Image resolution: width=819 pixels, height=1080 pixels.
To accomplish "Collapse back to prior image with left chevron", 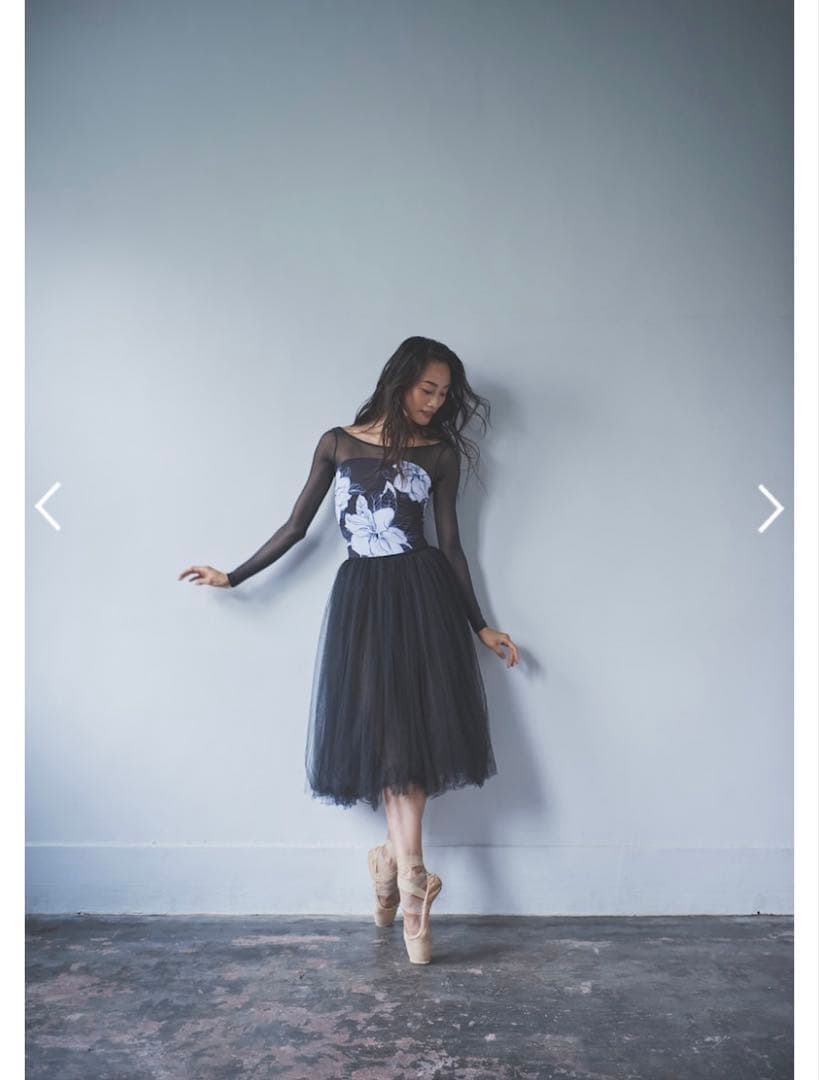I will click(x=48, y=507).
